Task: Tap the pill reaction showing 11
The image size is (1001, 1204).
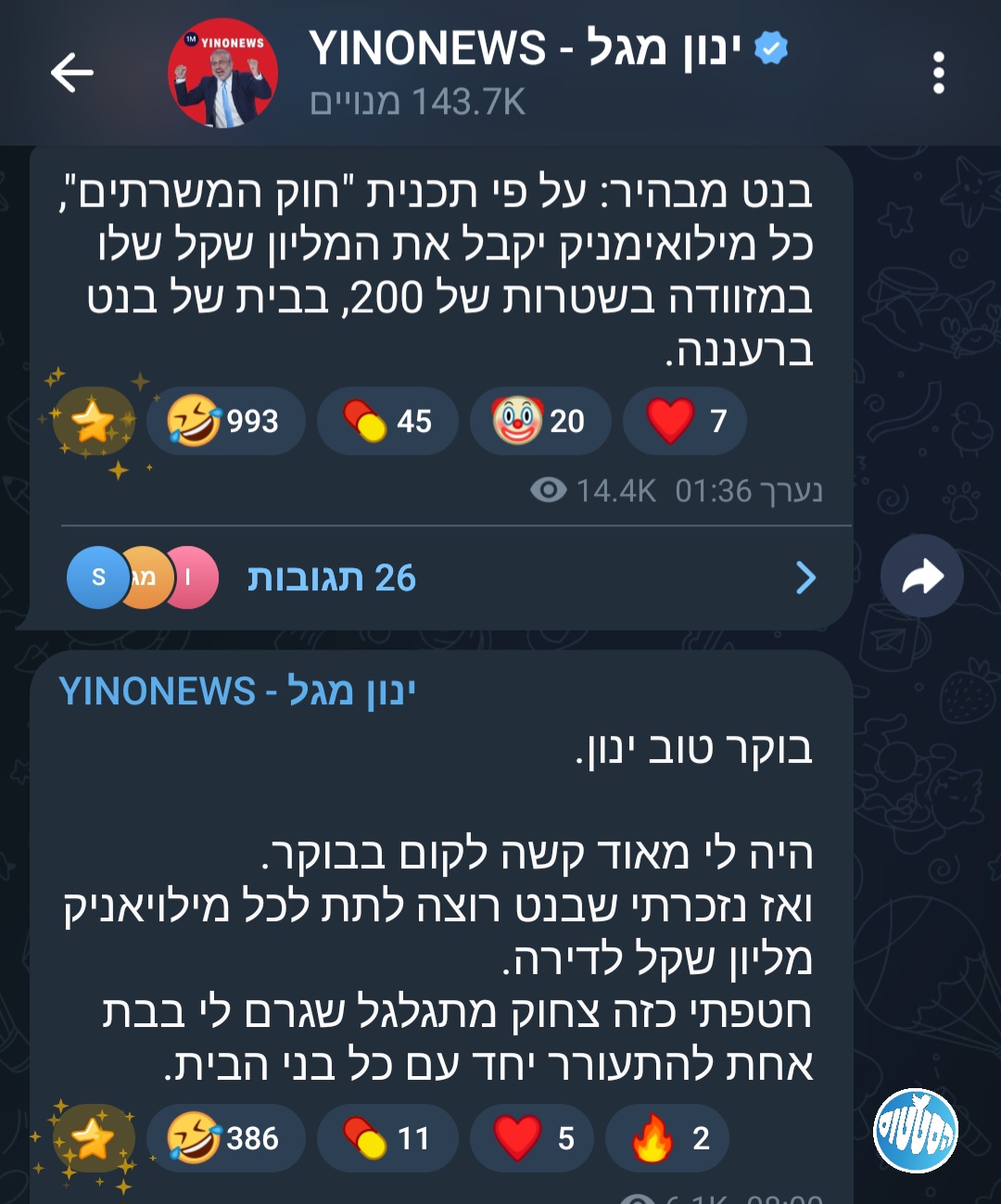Action: tap(387, 1138)
